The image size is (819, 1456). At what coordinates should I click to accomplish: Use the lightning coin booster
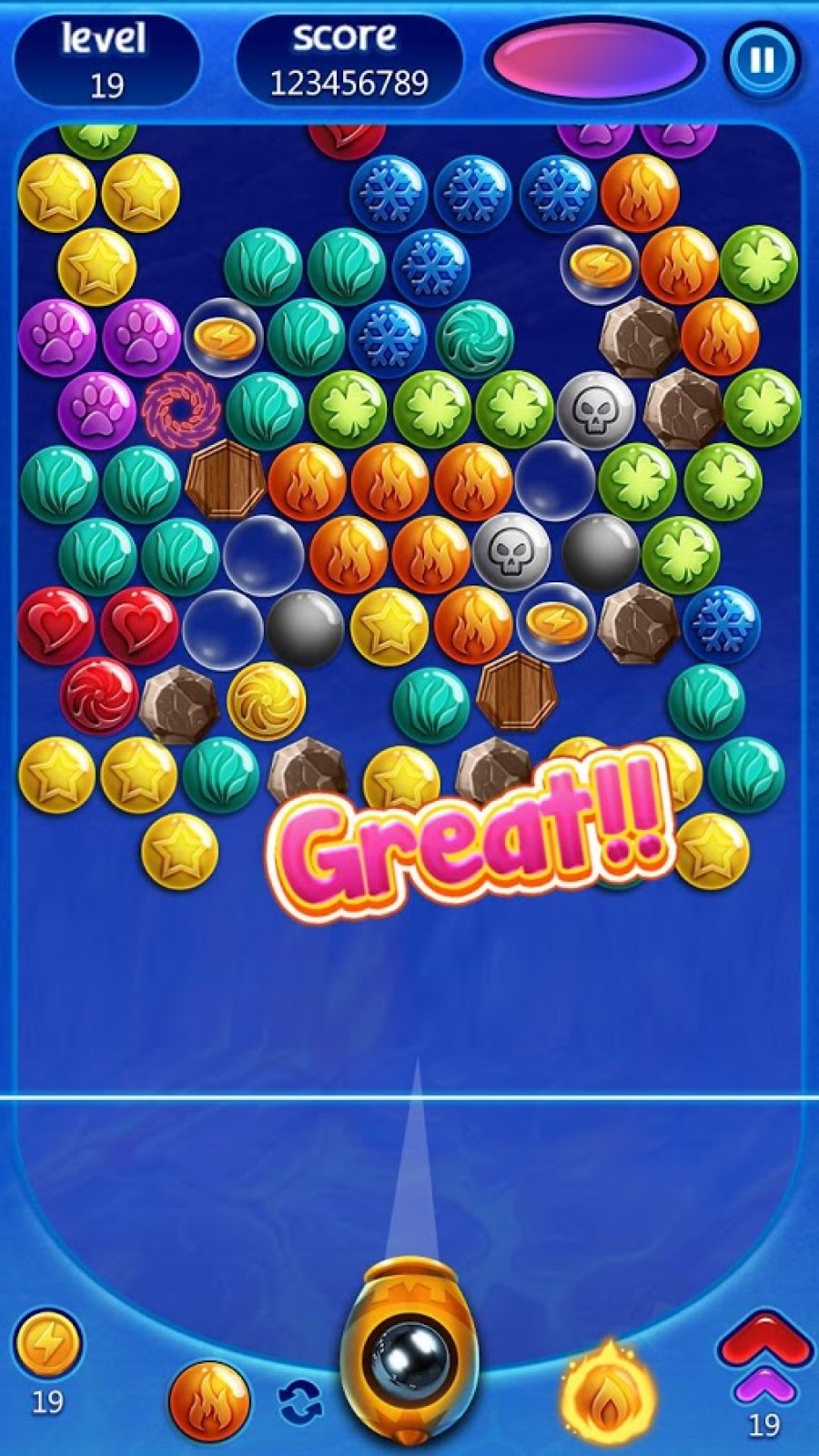pos(47,1344)
